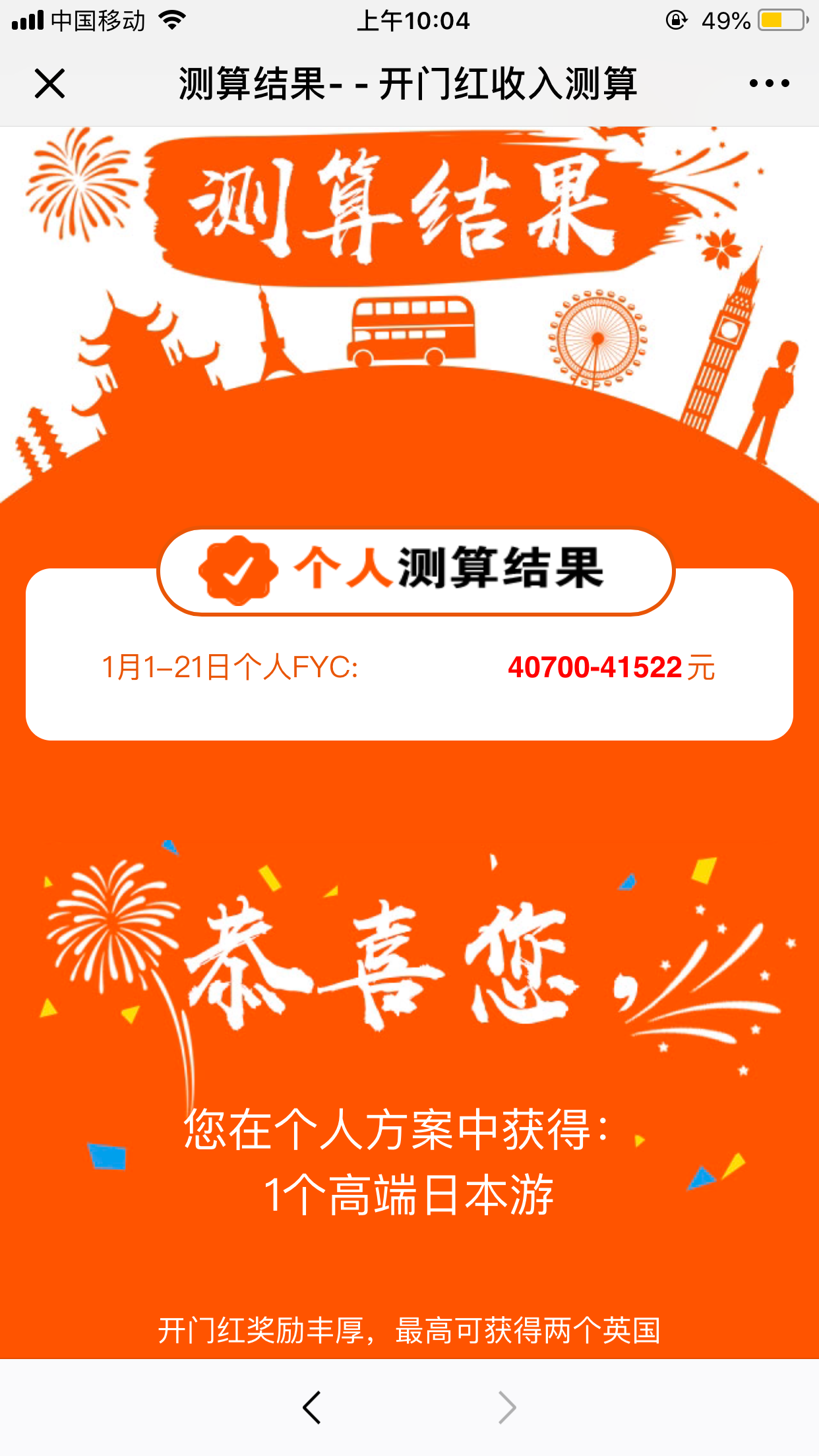Tap the forward arrow in bottom toolbar
Image resolution: width=819 pixels, height=1456 pixels.
[x=506, y=1407]
